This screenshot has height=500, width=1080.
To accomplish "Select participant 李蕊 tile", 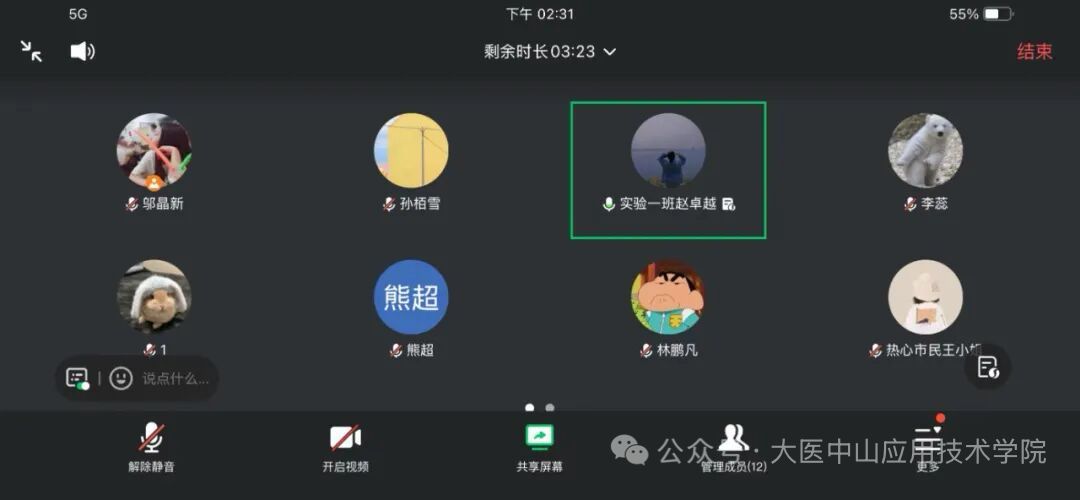I will [925, 151].
